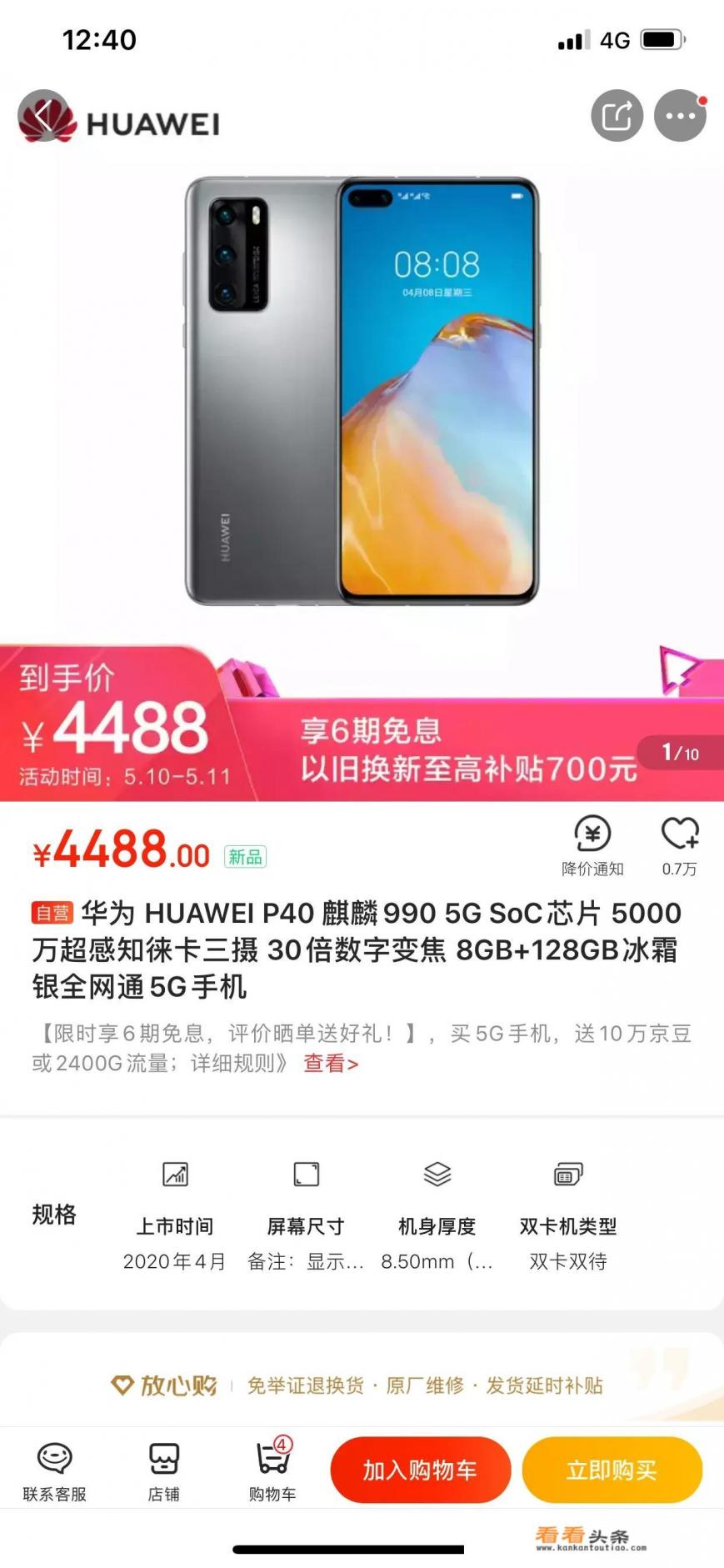
Task: Visit the store page (店铺)
Action: tap(164, 1472)
